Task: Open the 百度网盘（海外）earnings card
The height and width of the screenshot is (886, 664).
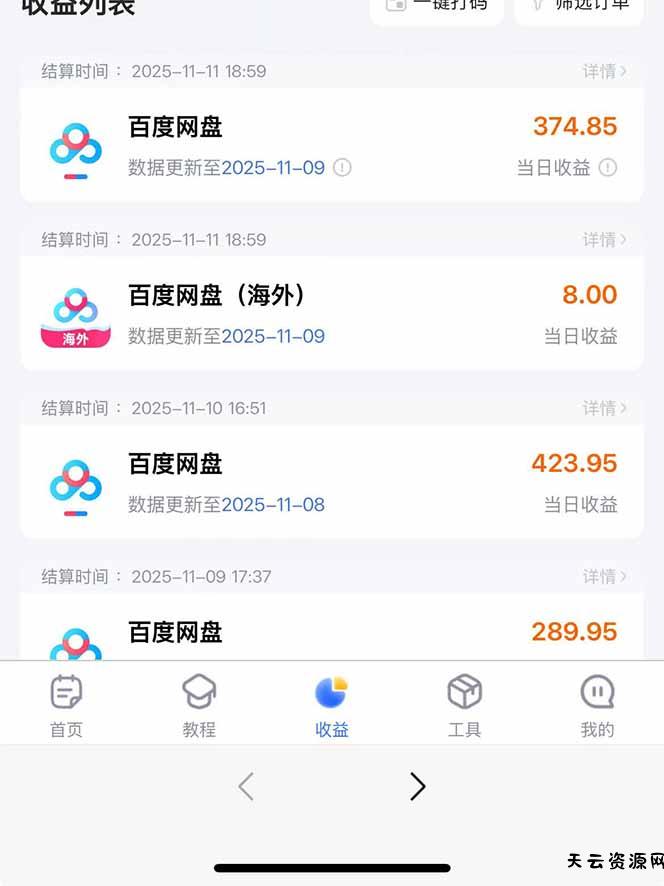Action: pyautogui.click(x=331, y=314)
